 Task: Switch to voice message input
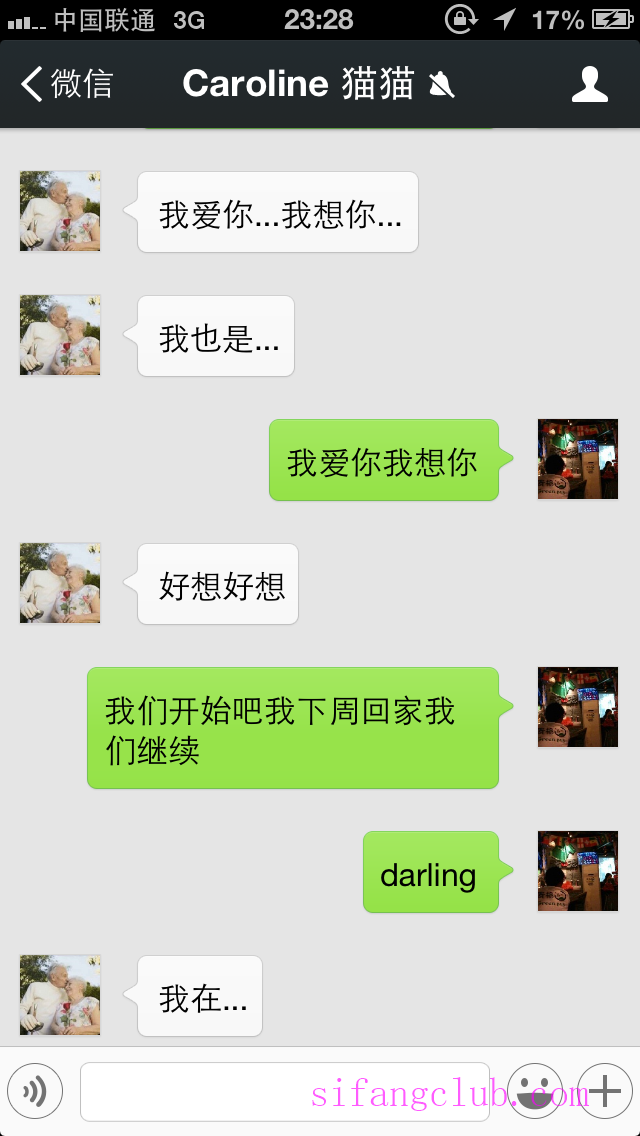point(35,1091)
